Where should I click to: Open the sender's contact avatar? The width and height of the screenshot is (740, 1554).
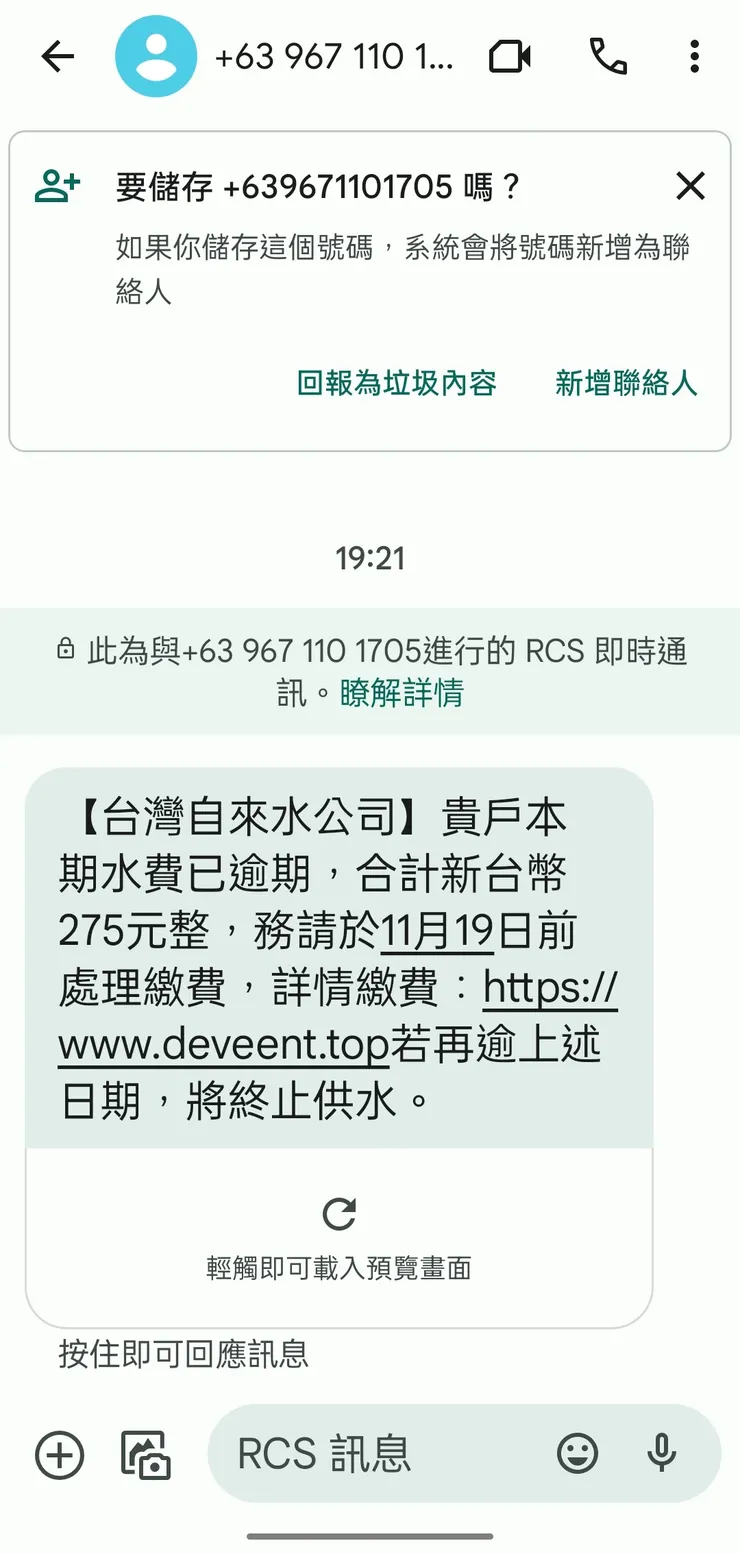pos(156,56)
